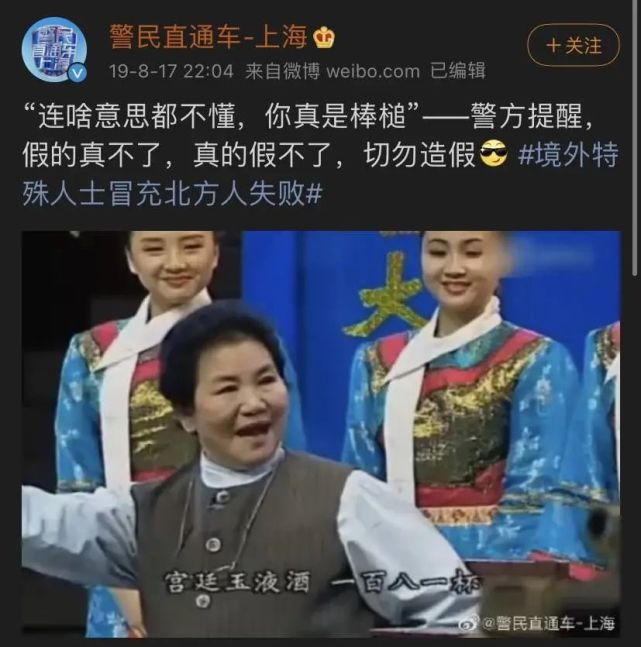Image resolution: width=641 pixels, height=647 pixels.
Task: View the attached post image full size
Action: (x=321, y=434)
